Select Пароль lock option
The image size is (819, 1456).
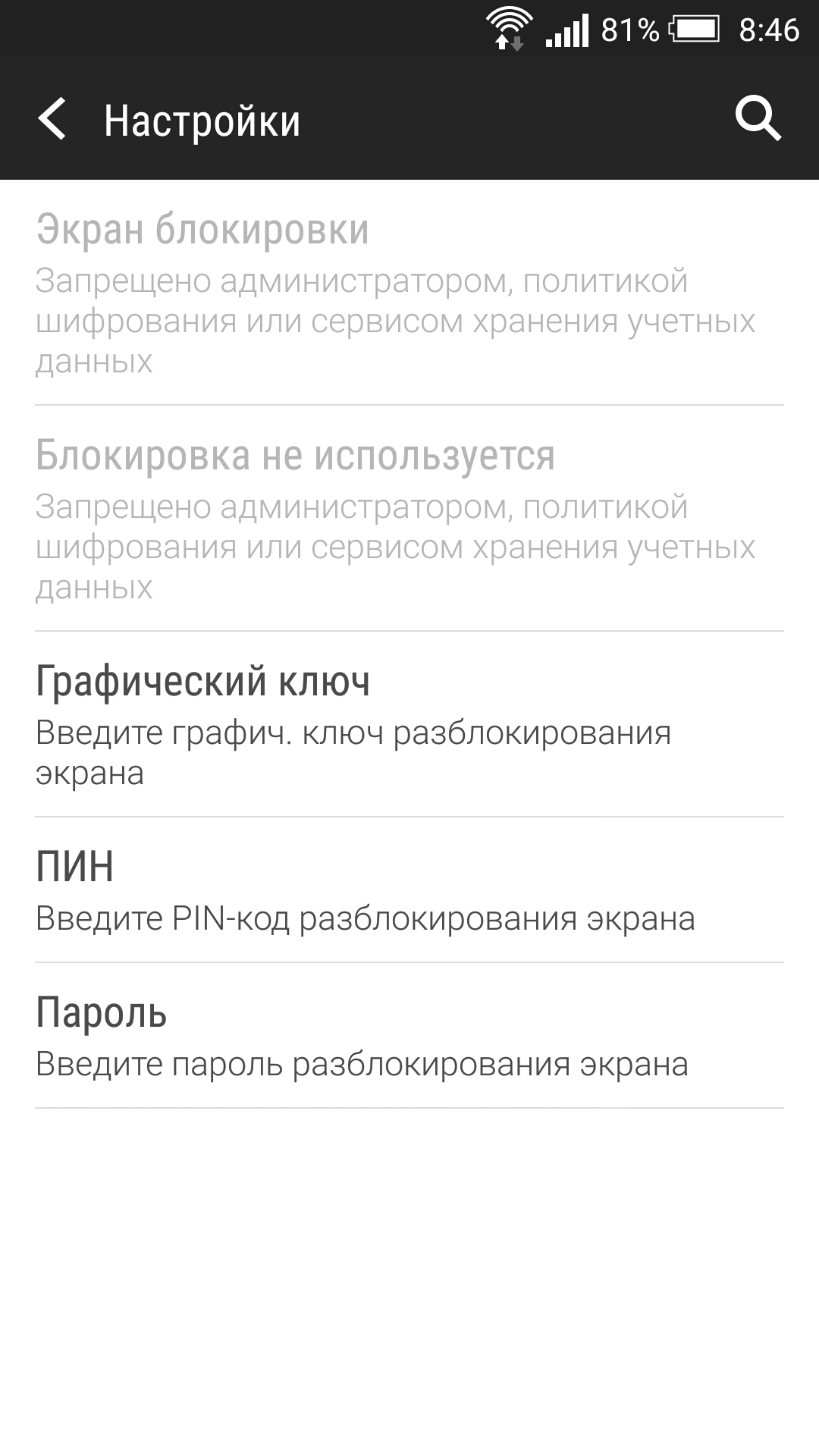pyautogui.click(x=409, y=1036)
